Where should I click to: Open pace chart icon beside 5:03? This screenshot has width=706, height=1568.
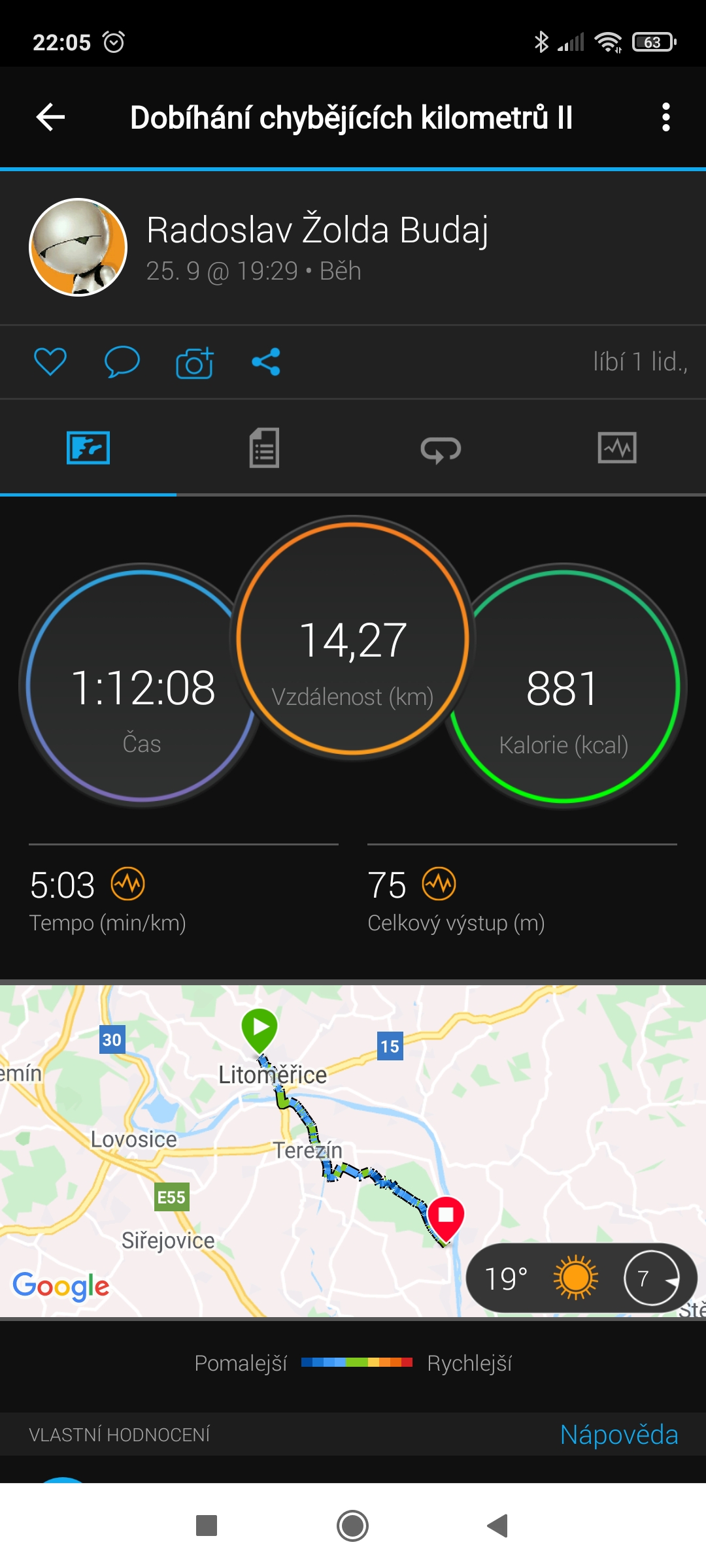[x=128, y=885]
